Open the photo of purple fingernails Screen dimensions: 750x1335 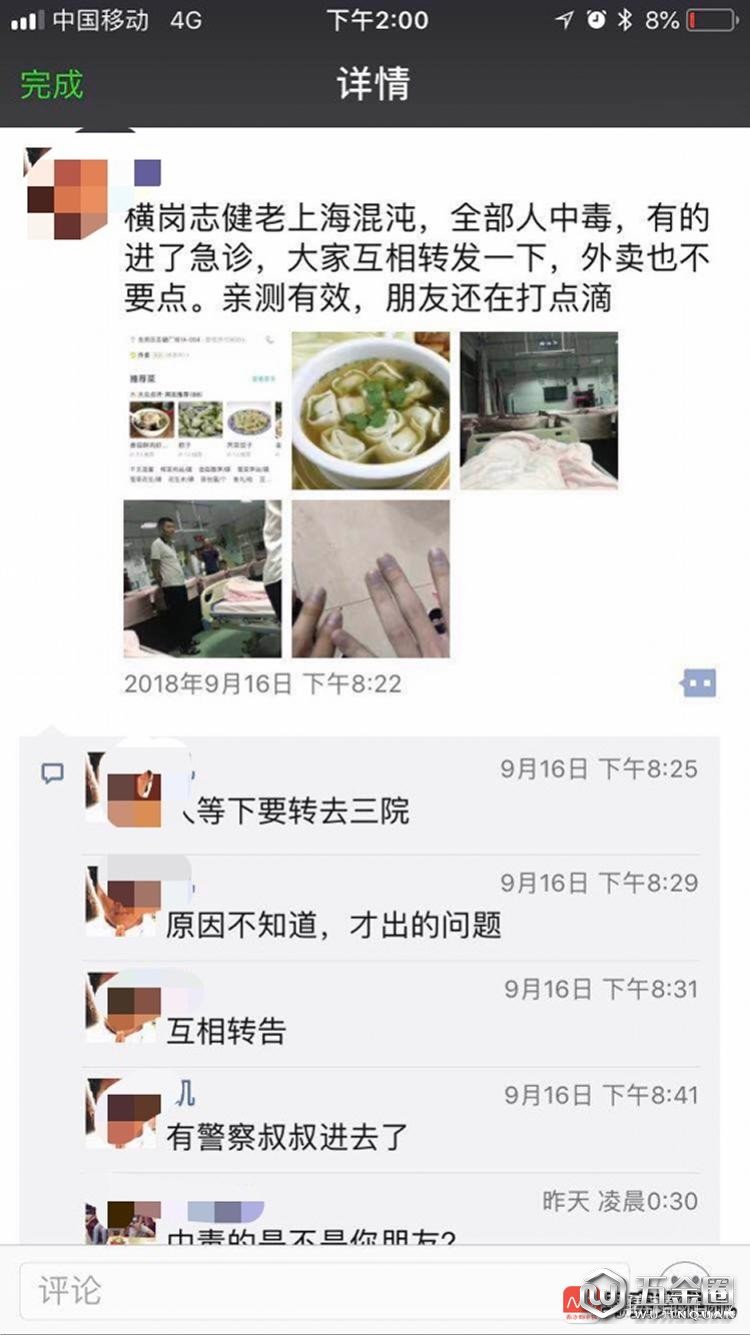(370, 578)
